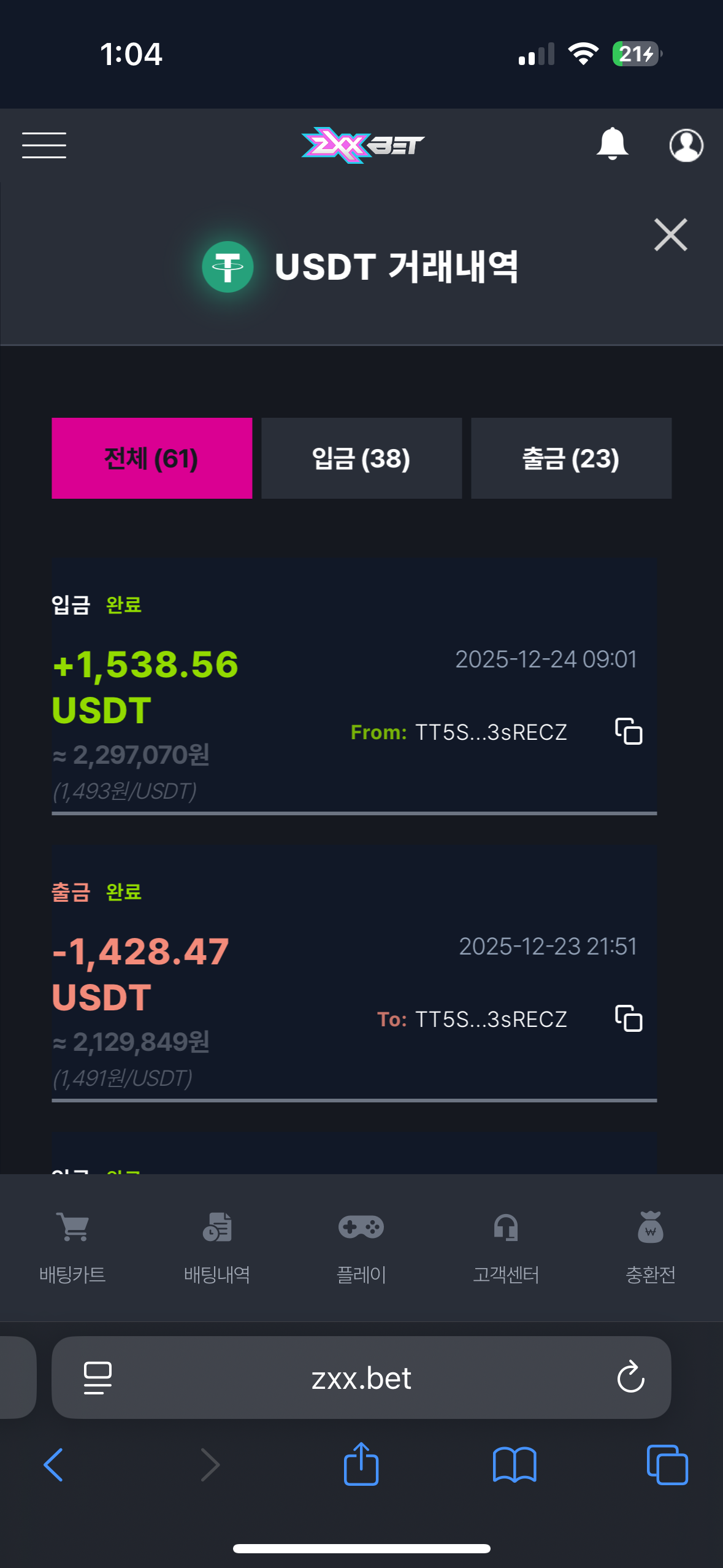This screenshot has width=723, height=1568.
Task: Copy the To address of the 1,428.47 withdrawal
Action: click(x=629, y=1018)
